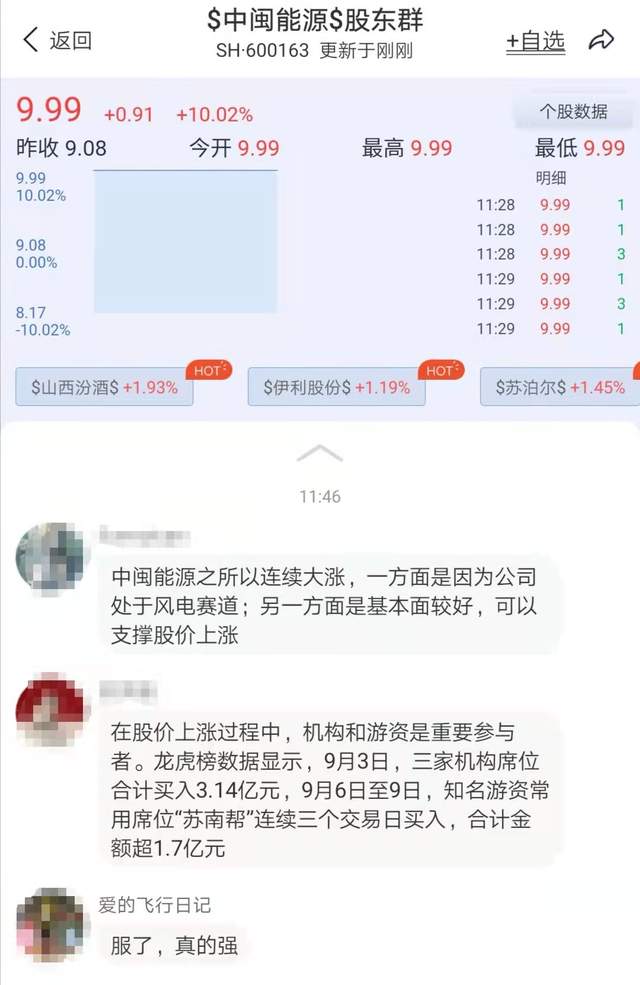Screen dimensions: 640x985
Task: Share this stock group page
Action: coord(601,40)
